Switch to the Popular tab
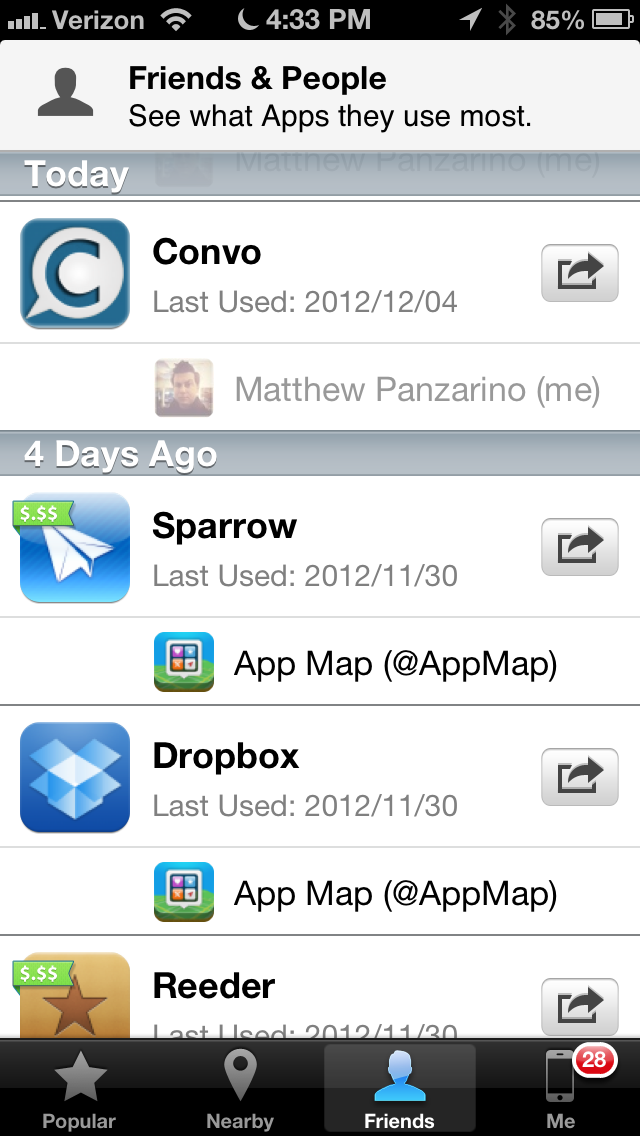The height and width of the screenshot is (1136, 640). point(80,1089)
